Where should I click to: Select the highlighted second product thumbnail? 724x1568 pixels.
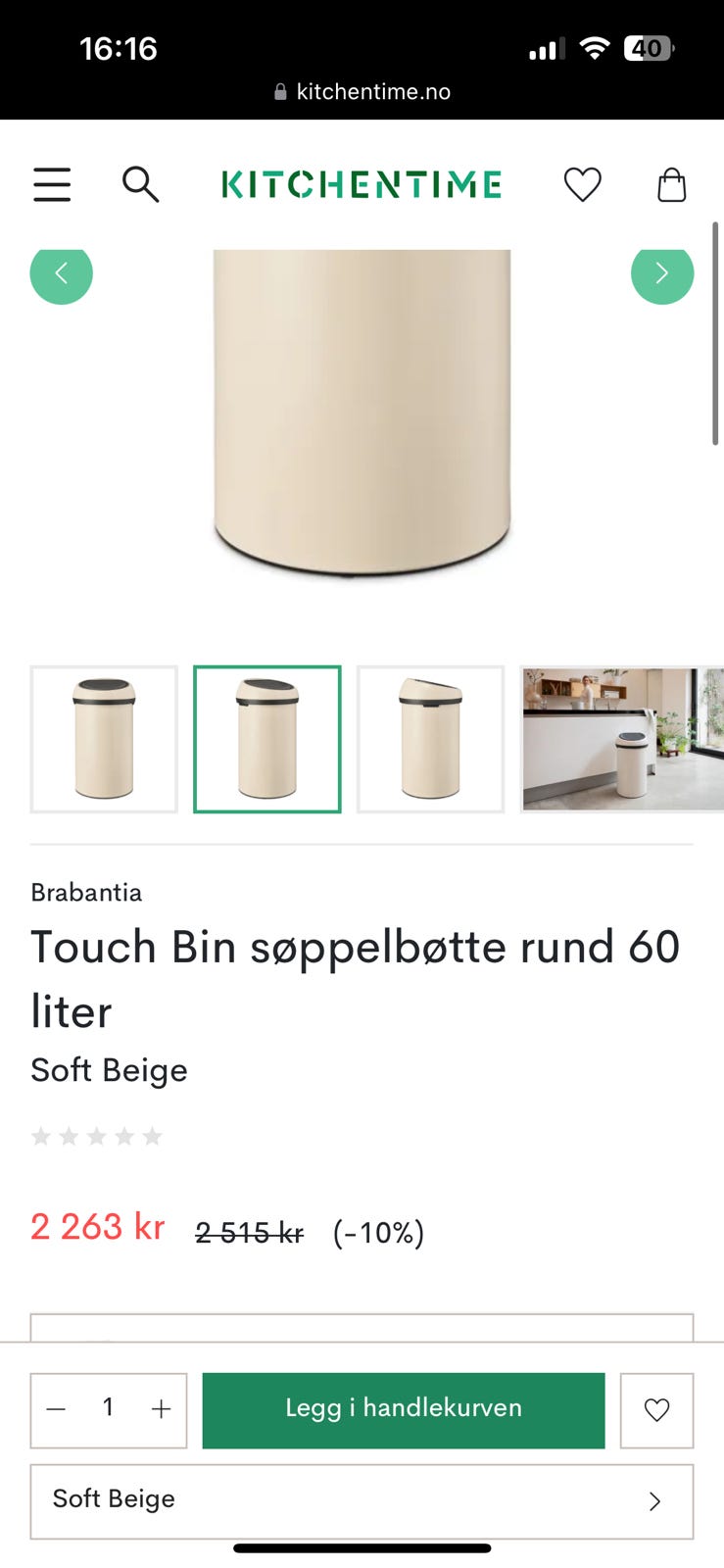266,738
